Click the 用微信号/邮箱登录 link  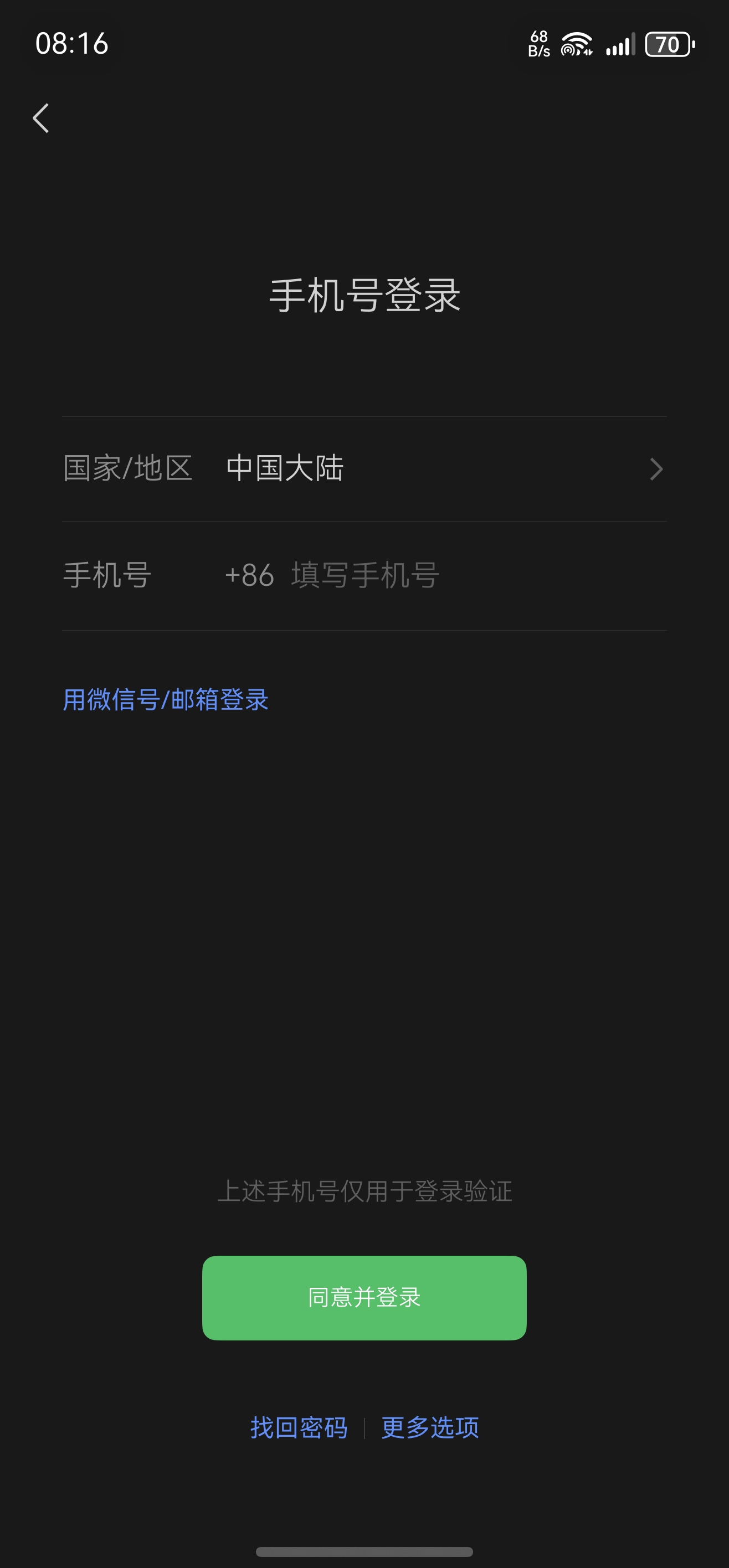(x=166, y=700)
